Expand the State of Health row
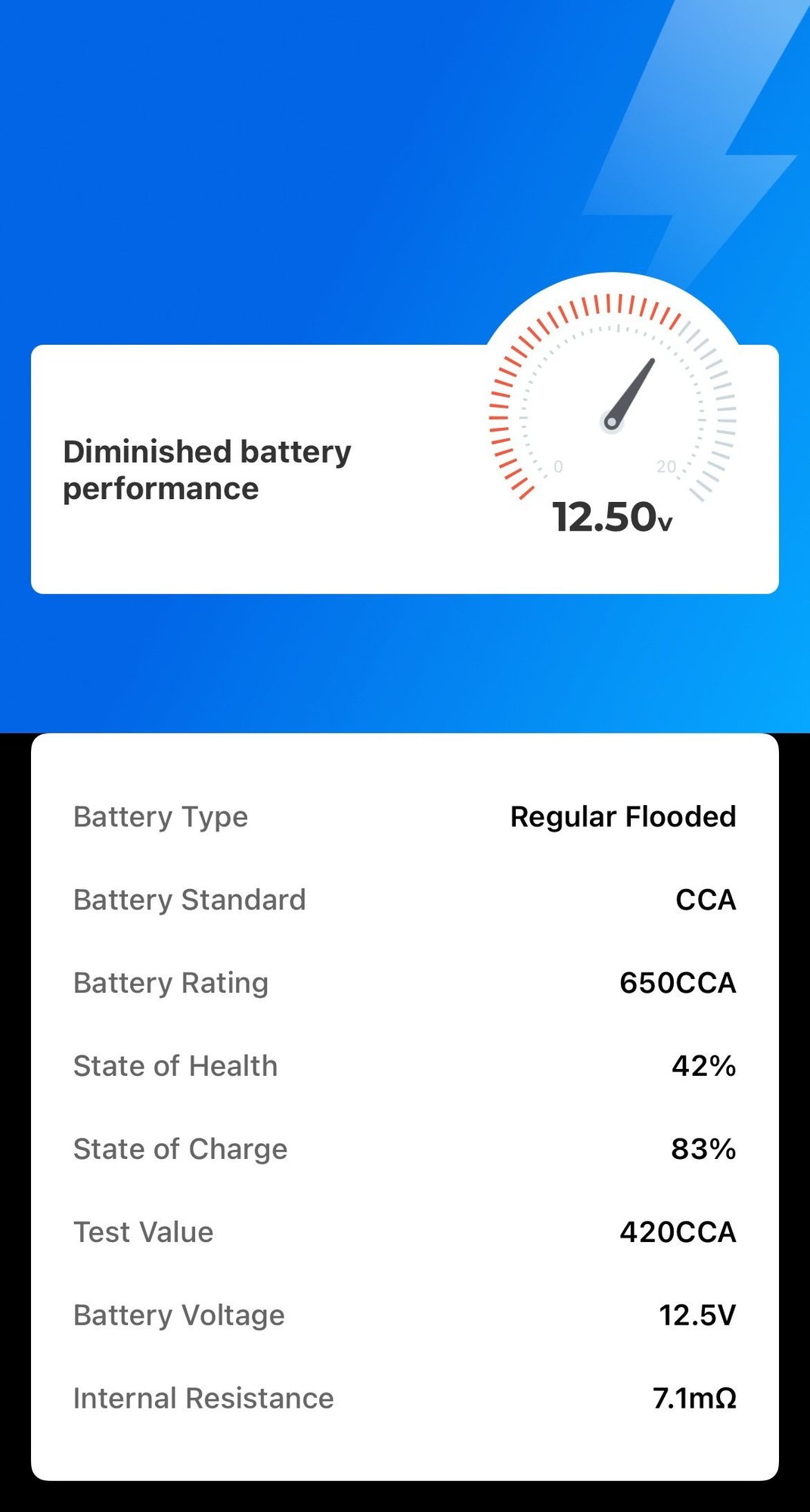The image size is (810, 1512). click(405, 1066)
